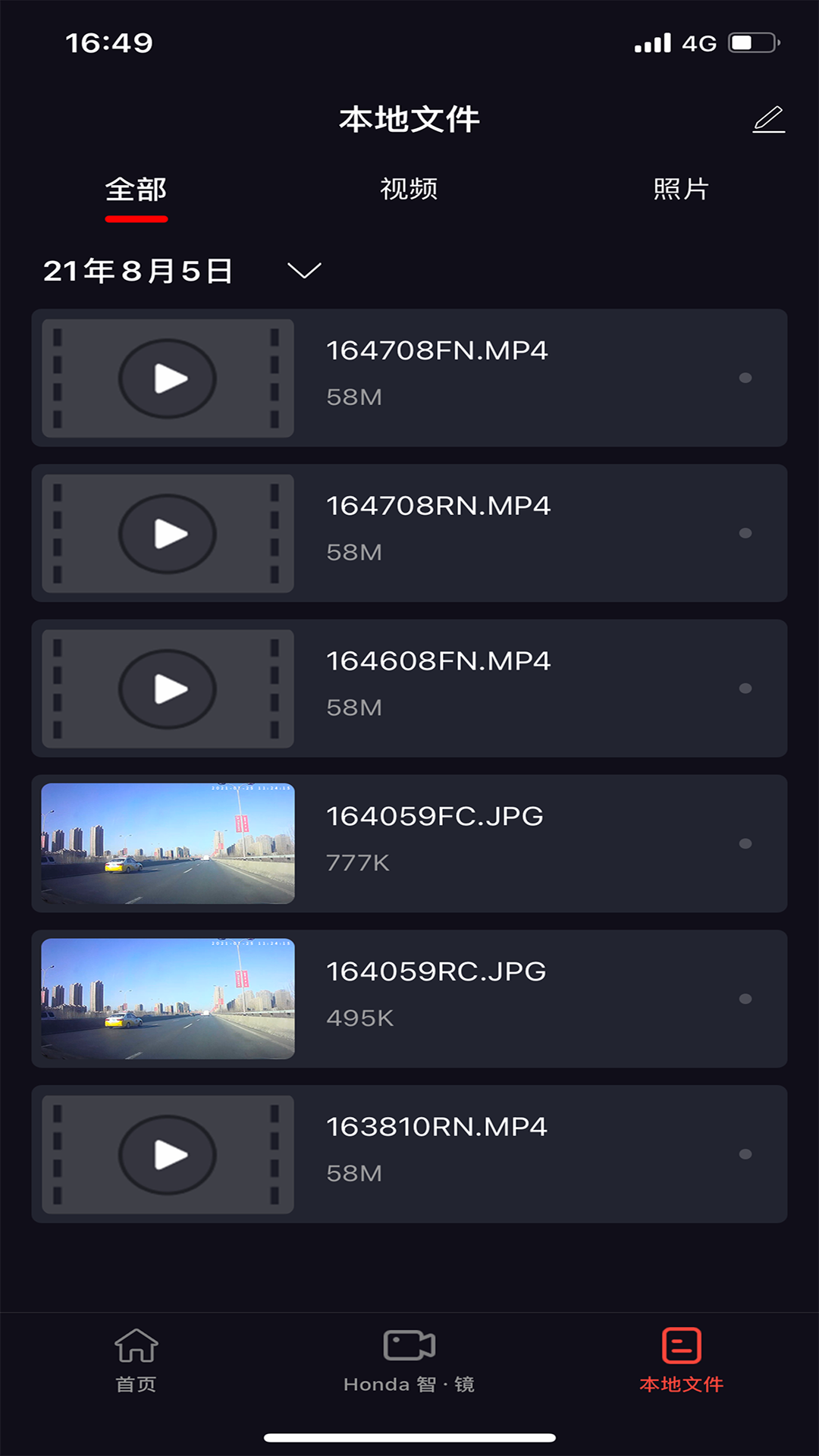Open the 本地文件 bottom tab
Screen dimensions: 819x1456
pos(681,1361)
